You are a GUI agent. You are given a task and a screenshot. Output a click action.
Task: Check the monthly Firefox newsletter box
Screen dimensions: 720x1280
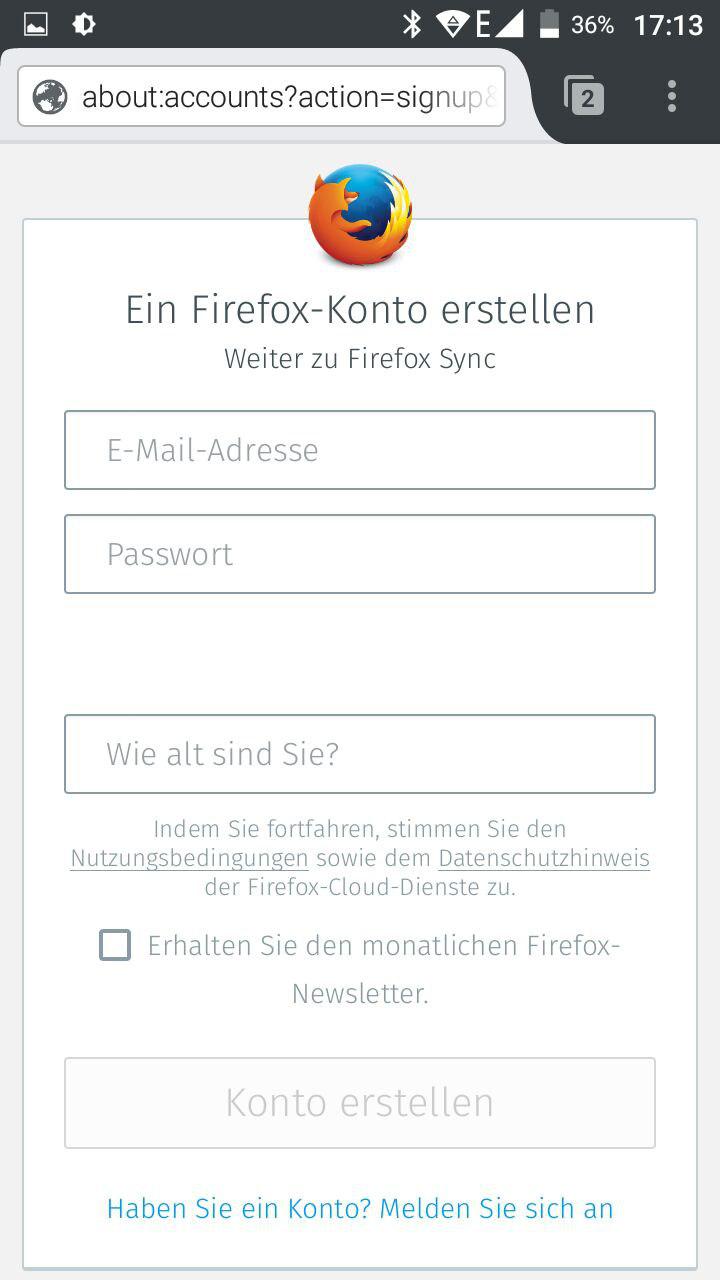pos(115,945)
